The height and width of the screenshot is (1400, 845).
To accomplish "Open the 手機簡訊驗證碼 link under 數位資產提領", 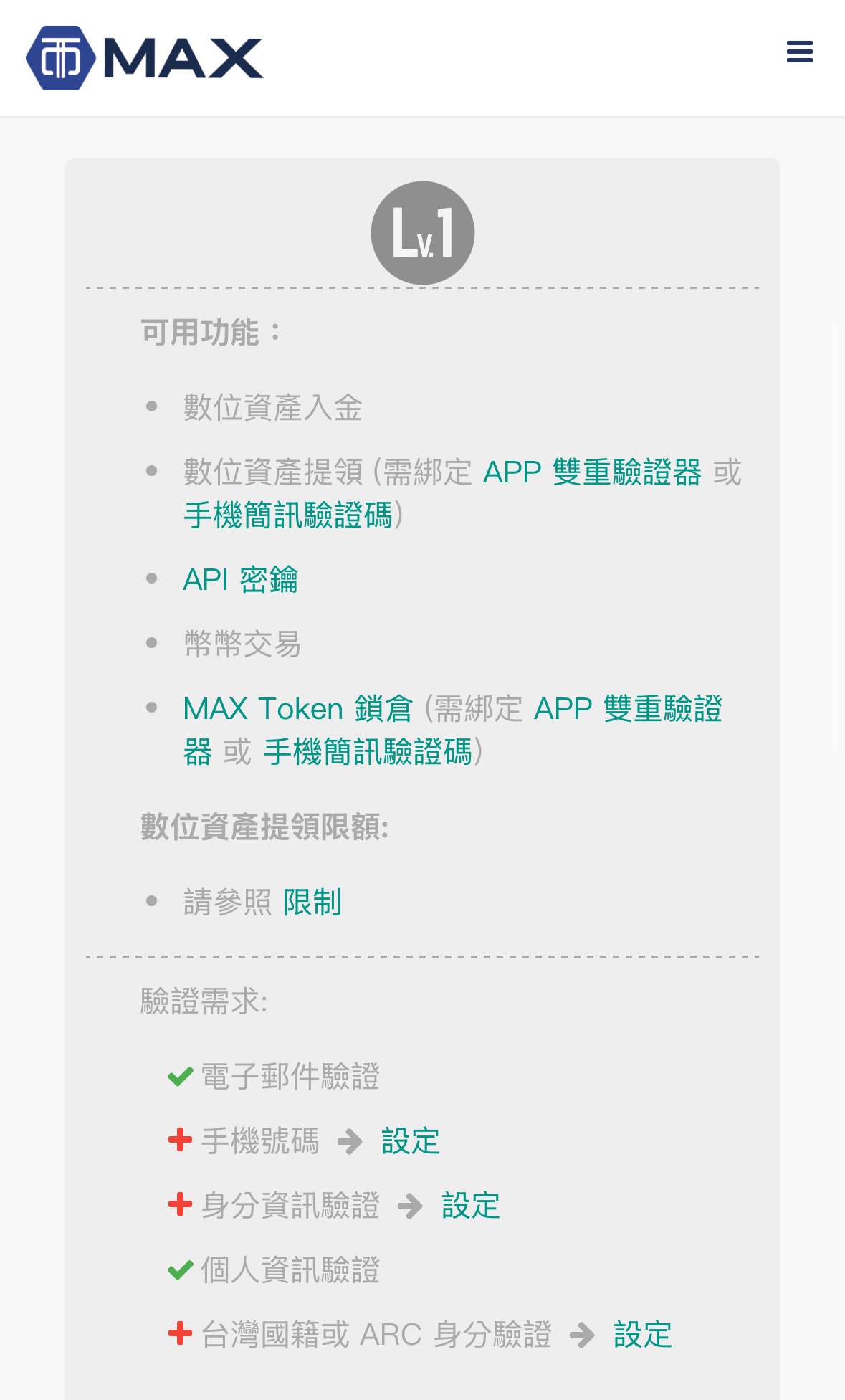I will [x=288, y=515].
